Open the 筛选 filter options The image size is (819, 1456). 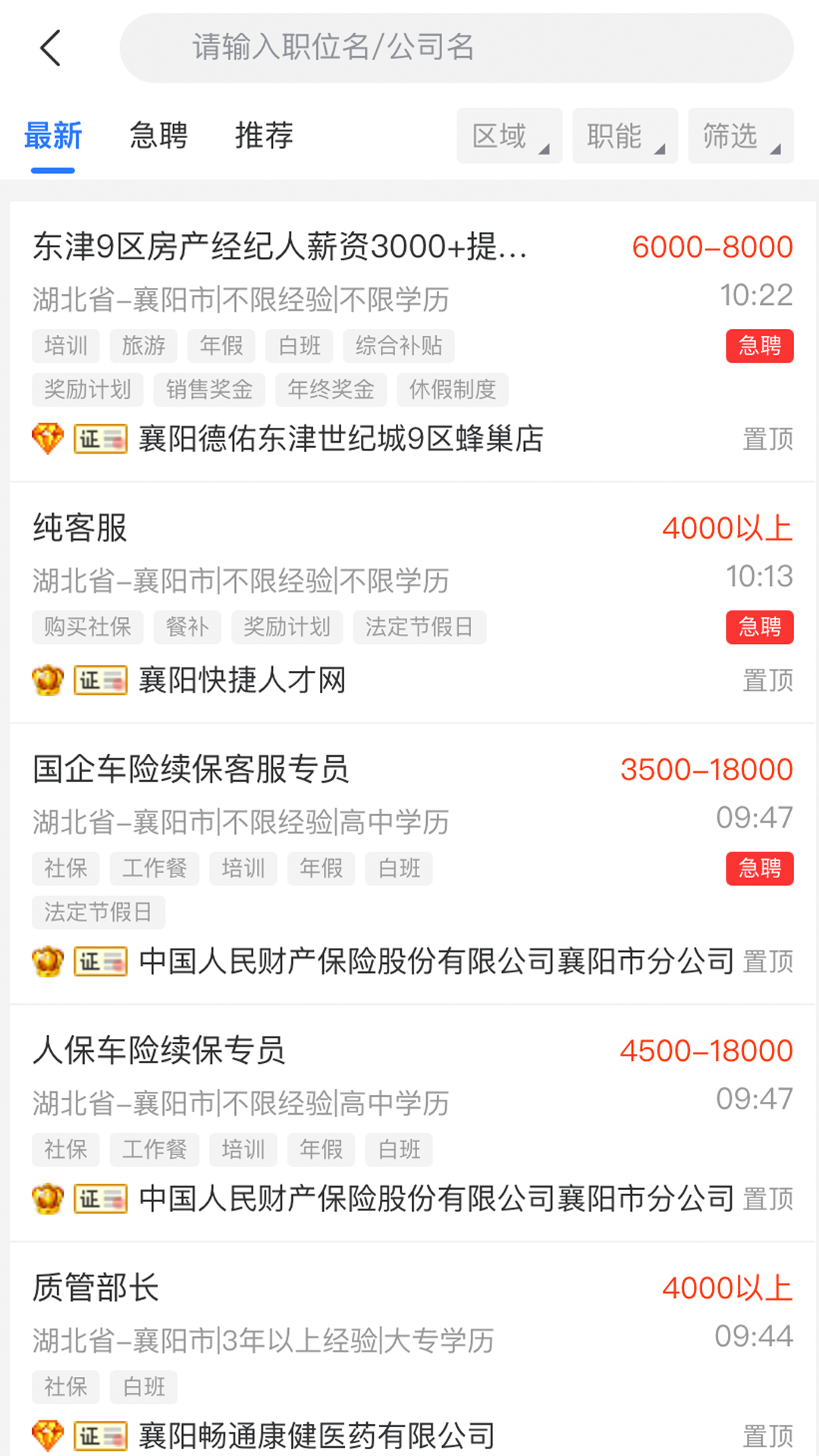pyautogui.click(x=741, y=136)
